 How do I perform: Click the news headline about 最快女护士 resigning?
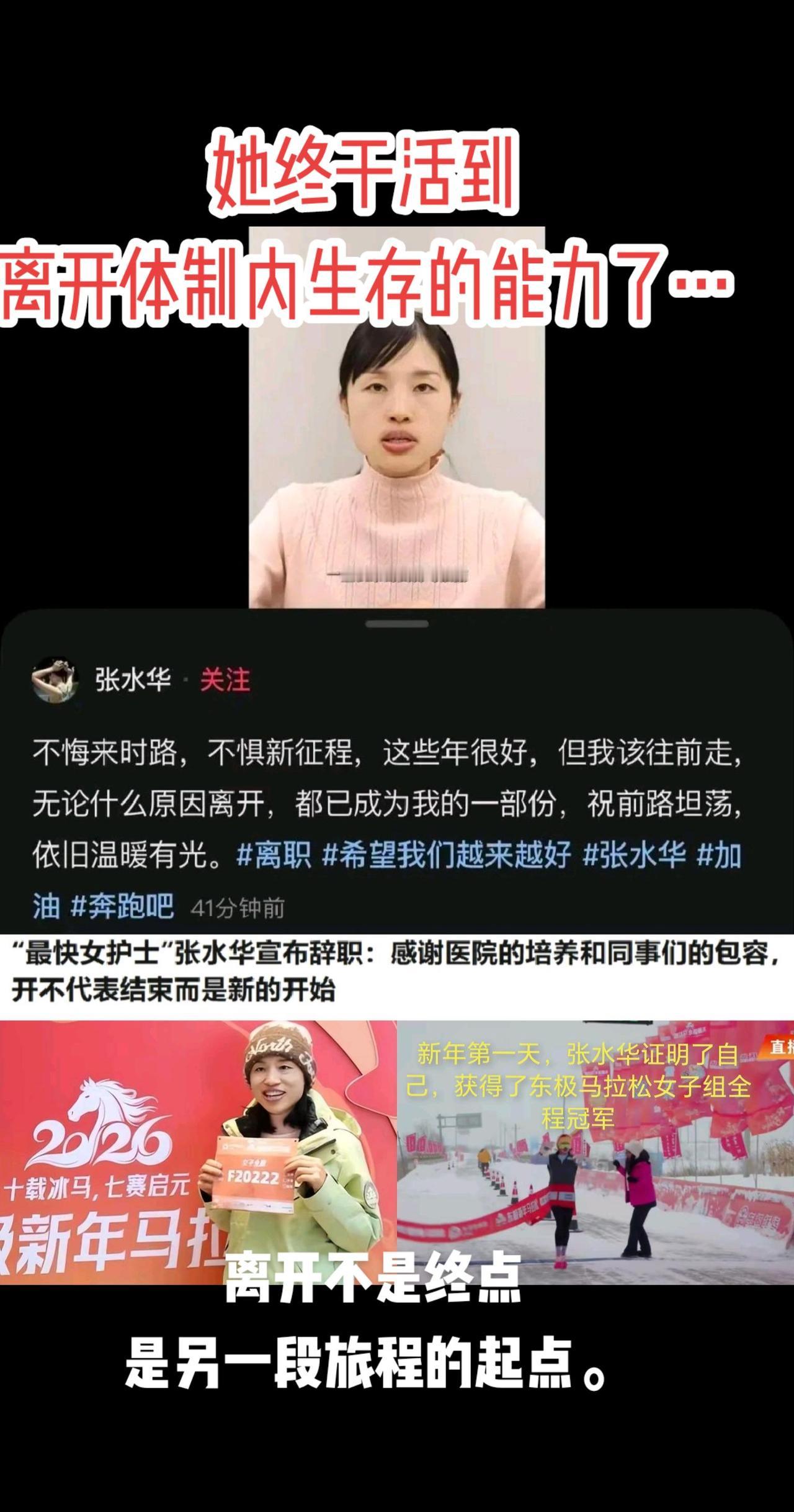click(x=397, y=974)
